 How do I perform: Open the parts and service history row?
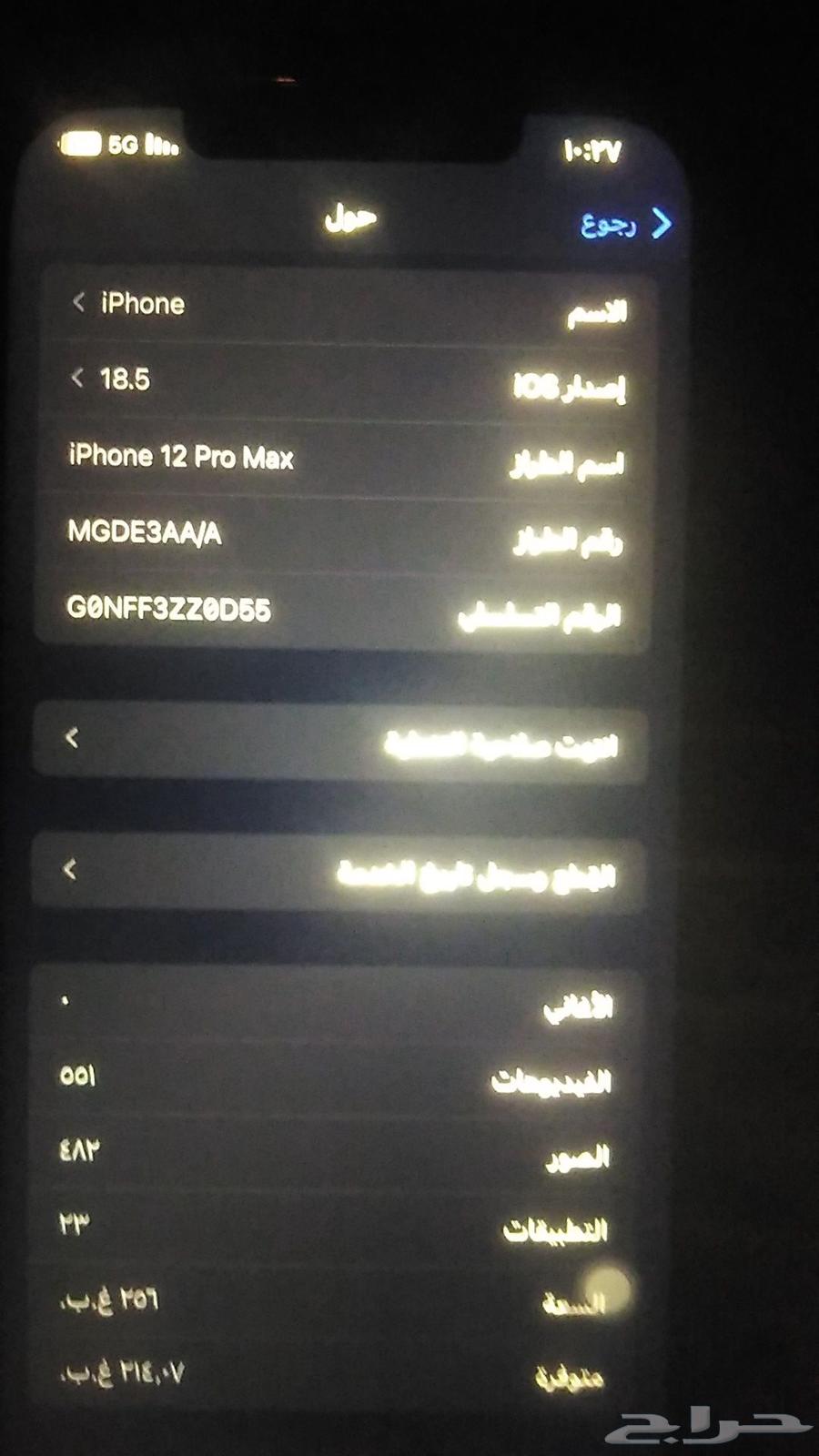(x=341, y=874)
